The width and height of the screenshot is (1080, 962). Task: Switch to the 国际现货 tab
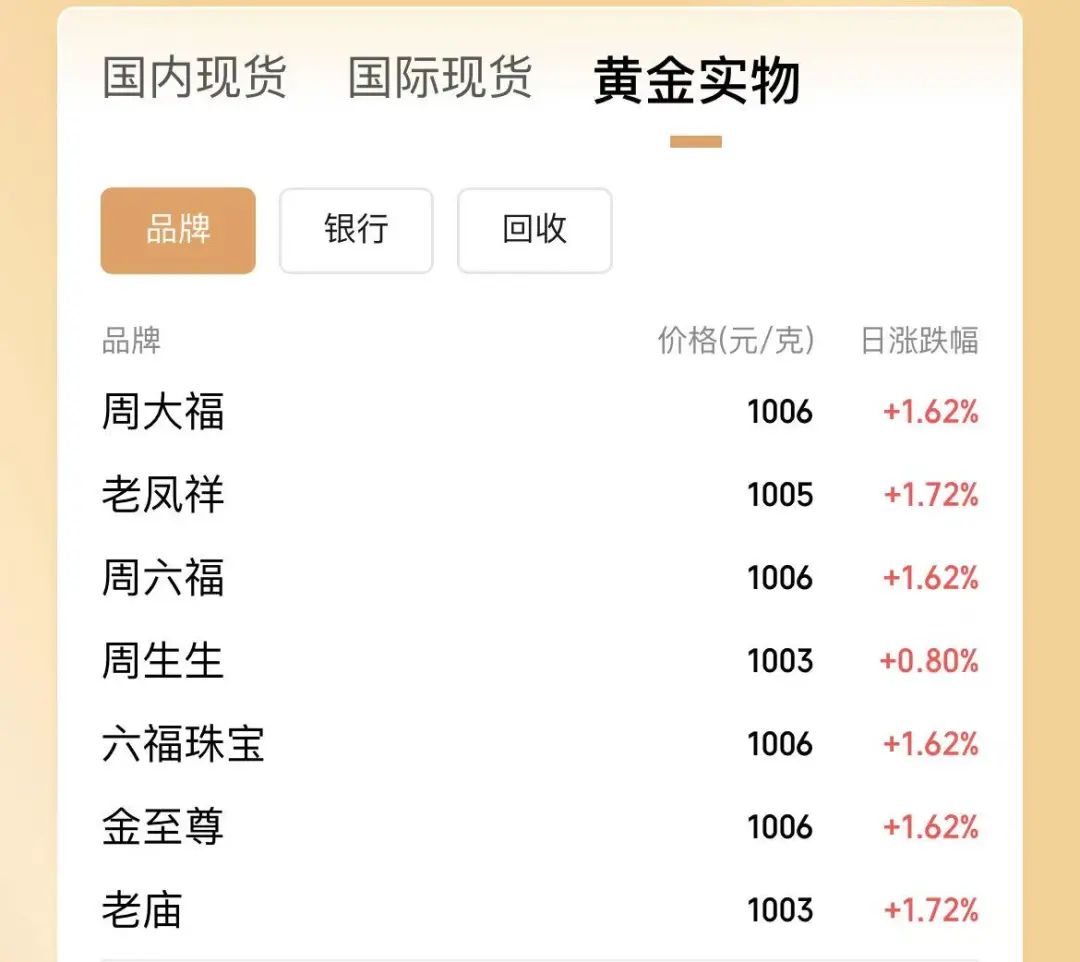439,78
